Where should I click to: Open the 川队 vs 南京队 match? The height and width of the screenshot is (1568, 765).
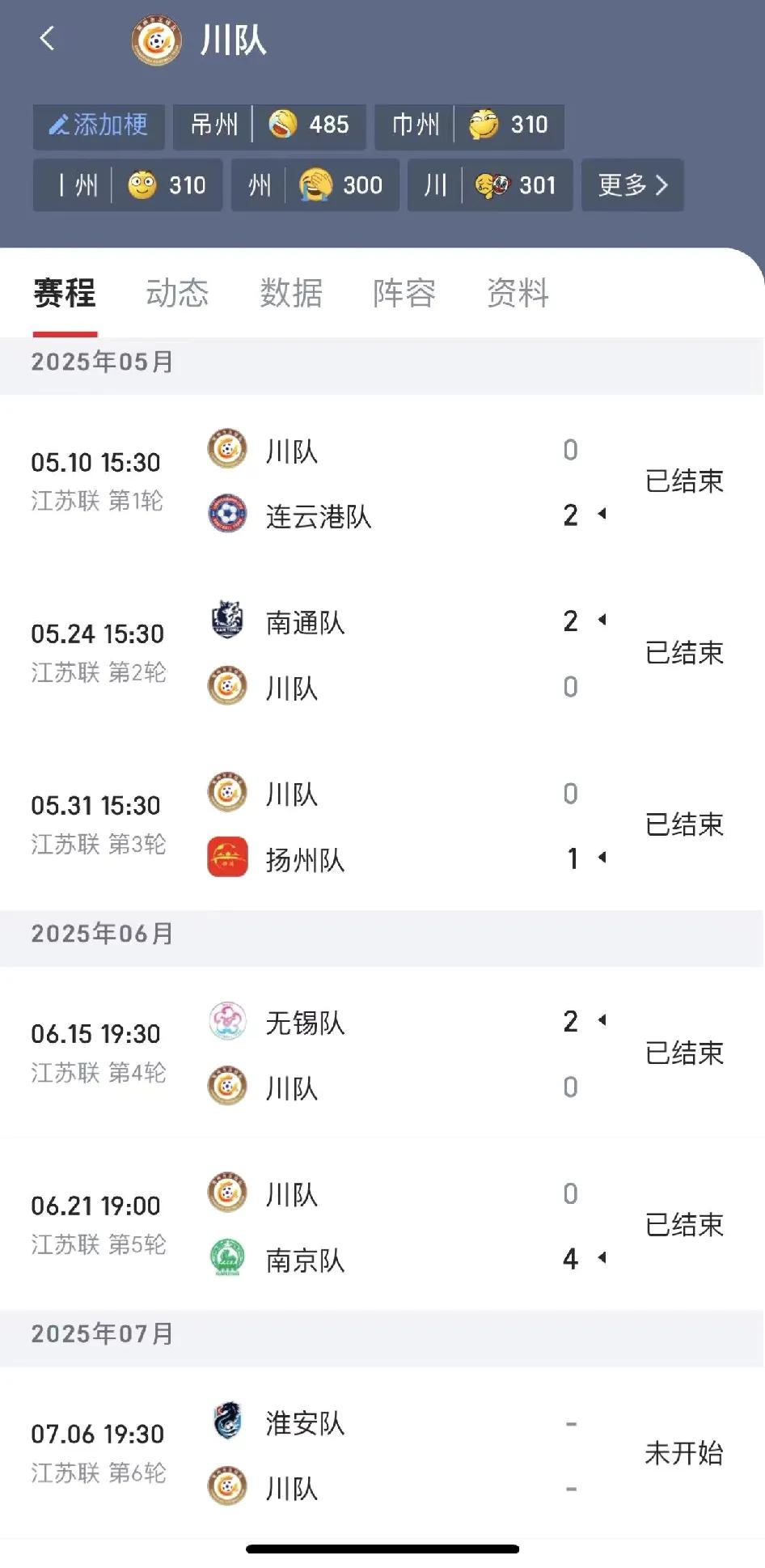tap(382, 1225)
